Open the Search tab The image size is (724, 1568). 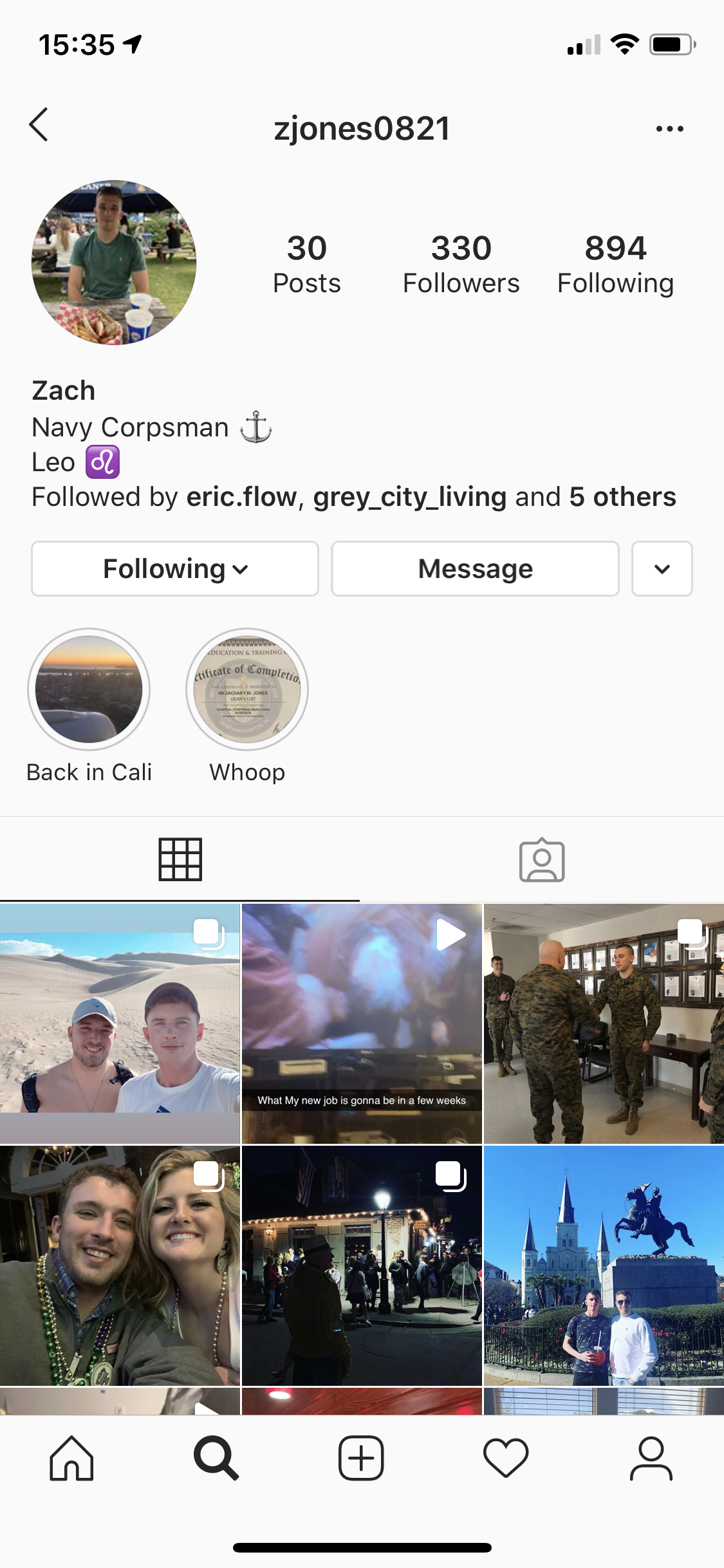click(216, 1459)
